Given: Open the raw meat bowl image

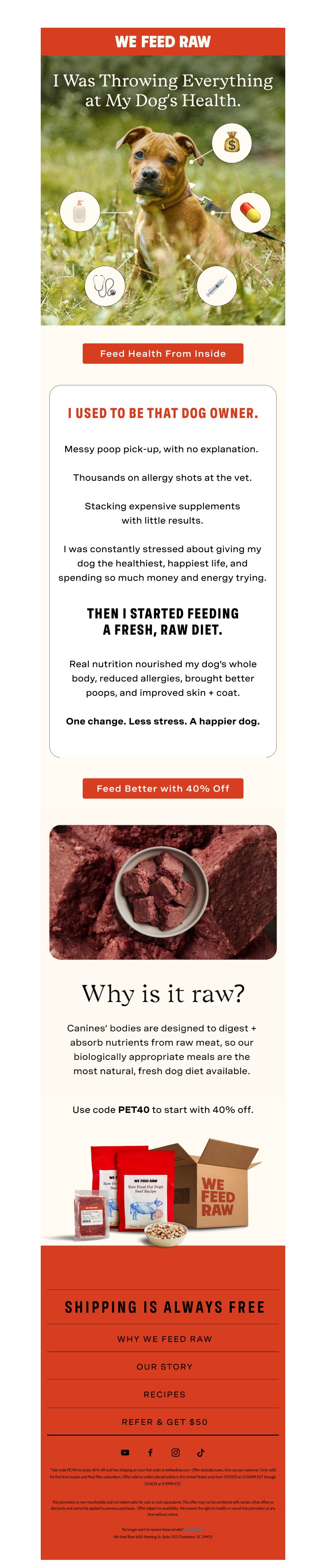Looking at the screenshot, I should point(163,891).
